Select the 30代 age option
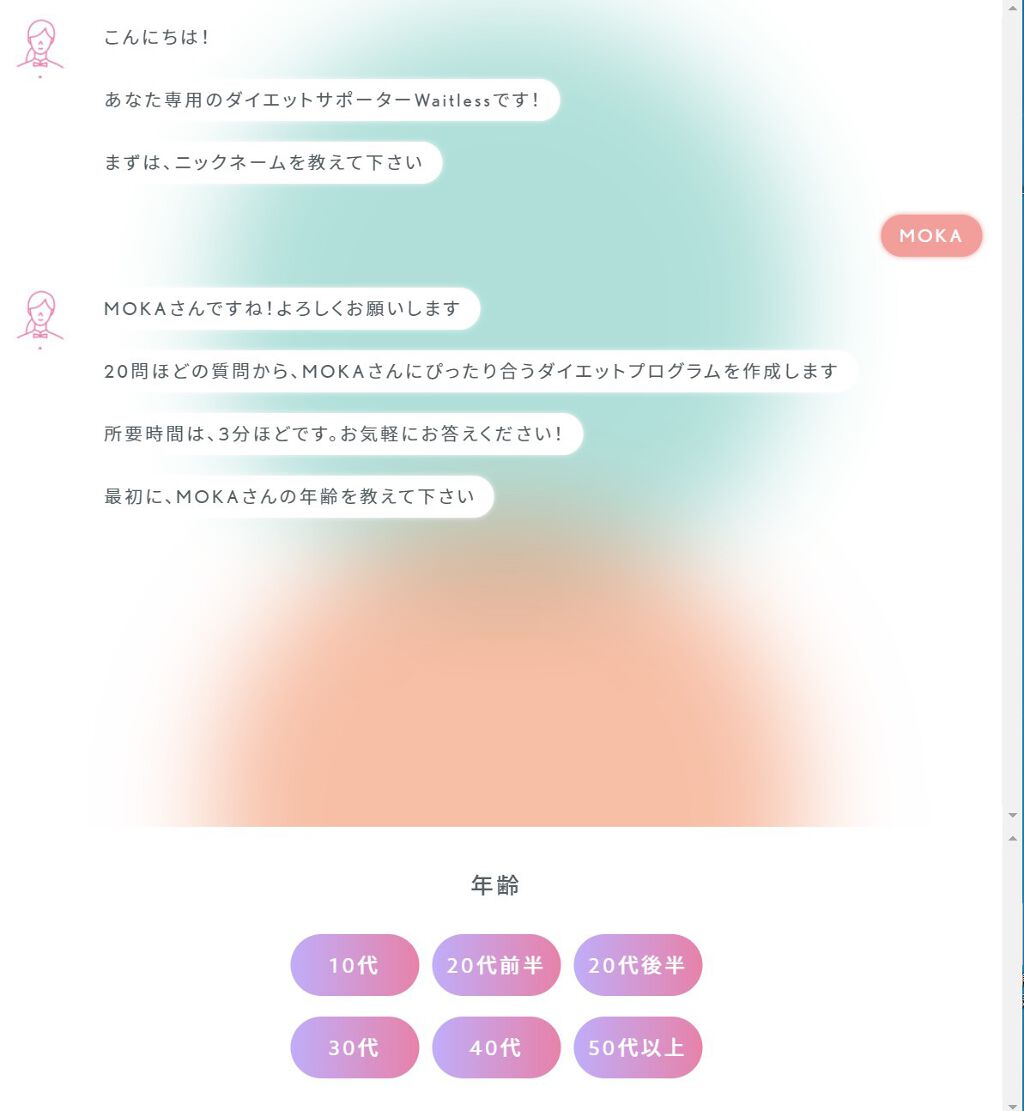 [354, 1047]
